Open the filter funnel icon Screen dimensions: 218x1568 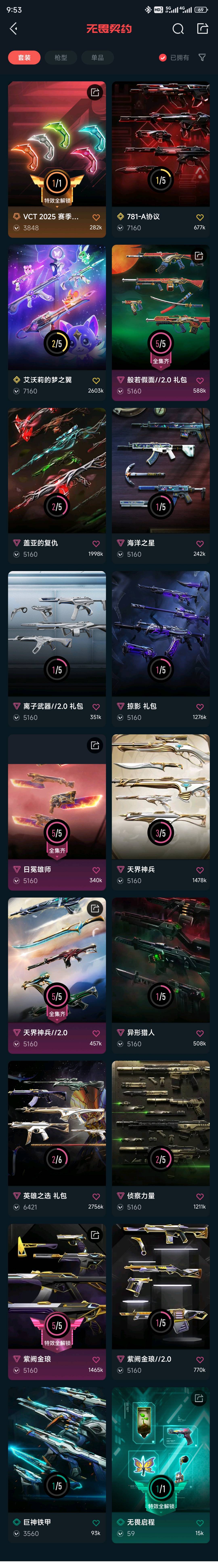tap(202, 57)
